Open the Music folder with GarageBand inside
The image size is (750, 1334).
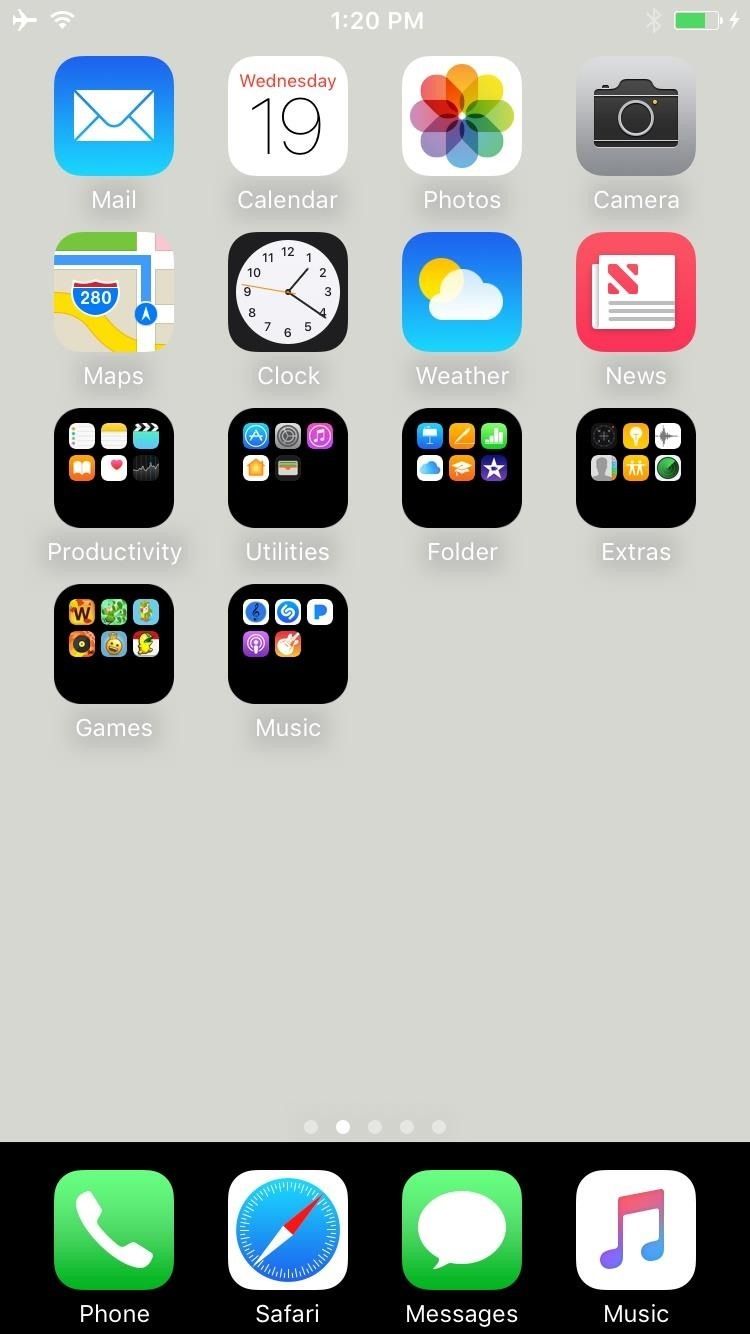288,643
